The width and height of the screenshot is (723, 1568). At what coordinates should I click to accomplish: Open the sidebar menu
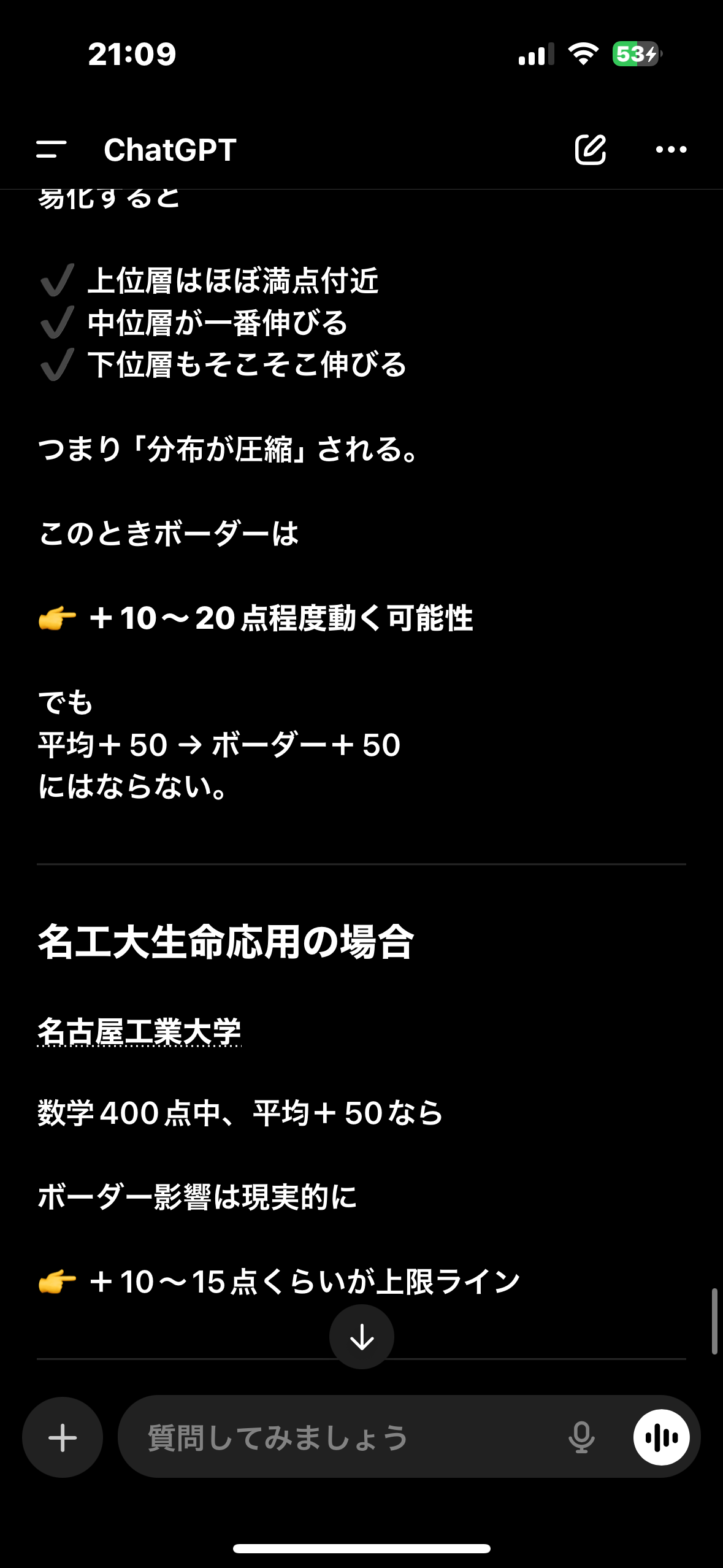pos(52,149)
